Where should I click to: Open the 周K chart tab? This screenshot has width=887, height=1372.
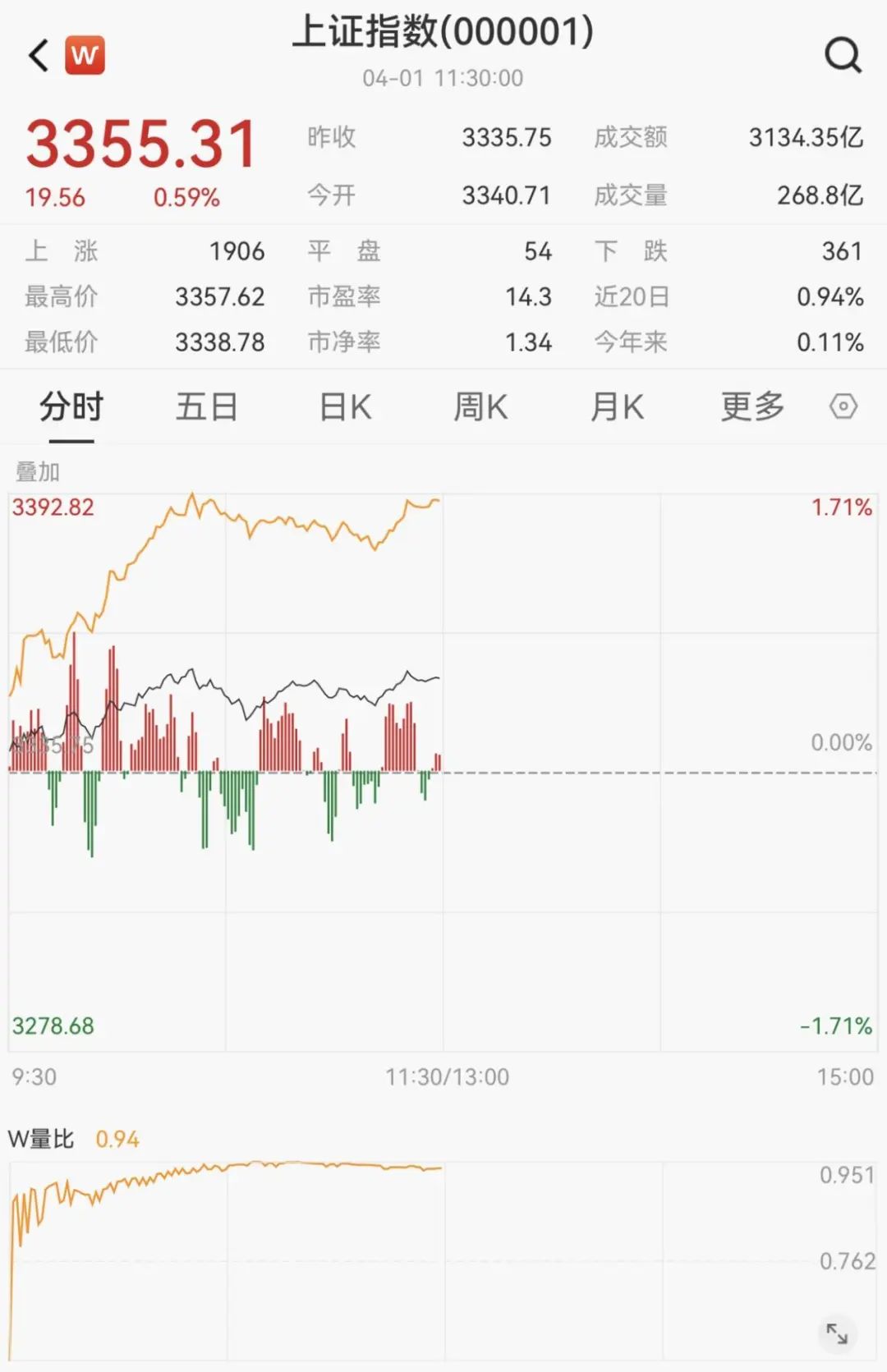pos(480,407)
